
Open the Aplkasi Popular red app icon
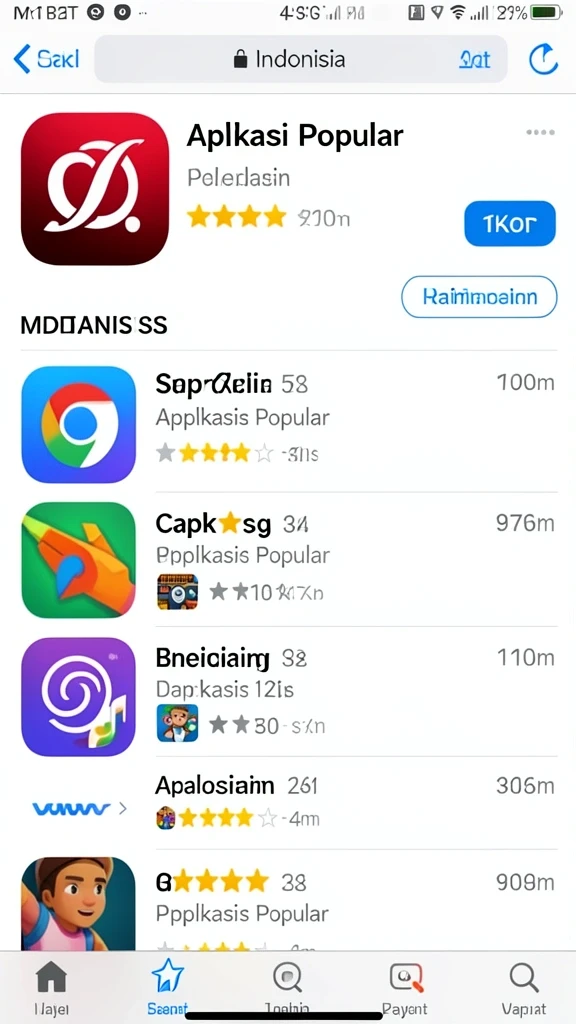click(x=95, y=189)
